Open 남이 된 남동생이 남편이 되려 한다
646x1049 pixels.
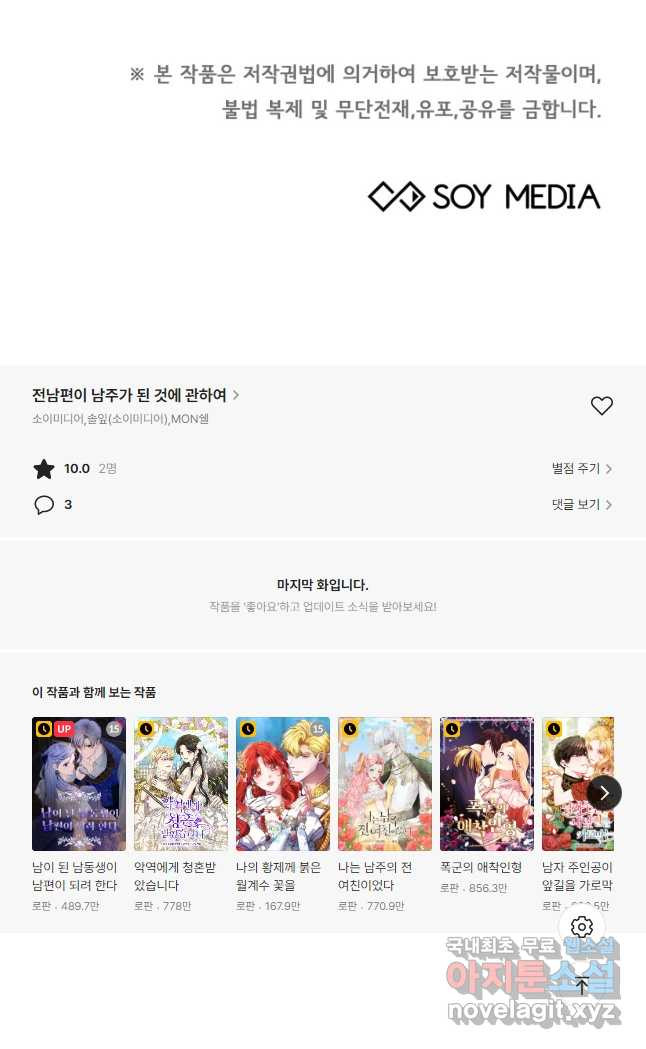[x=79, y=784]
